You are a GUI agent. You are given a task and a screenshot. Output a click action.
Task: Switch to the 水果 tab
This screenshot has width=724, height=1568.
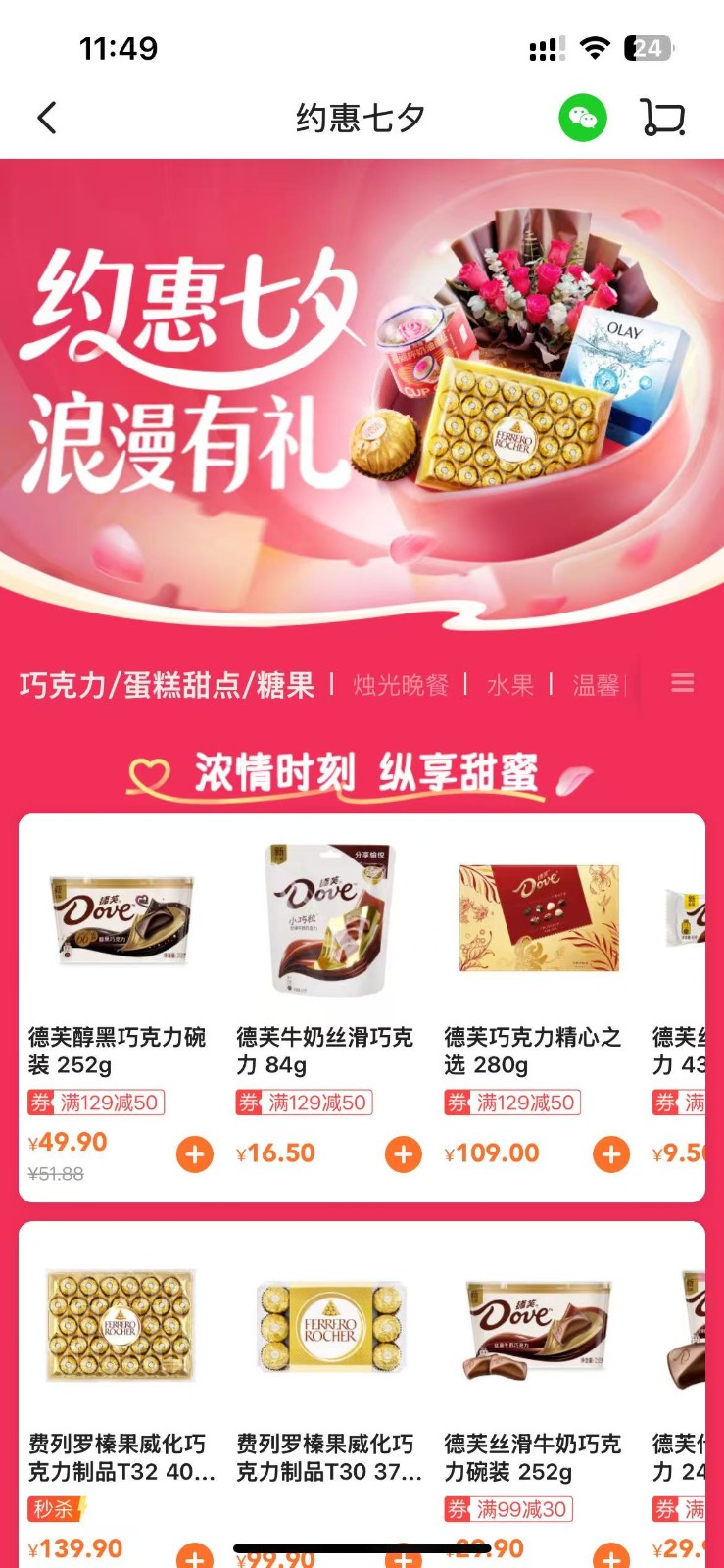coord(510,685)
